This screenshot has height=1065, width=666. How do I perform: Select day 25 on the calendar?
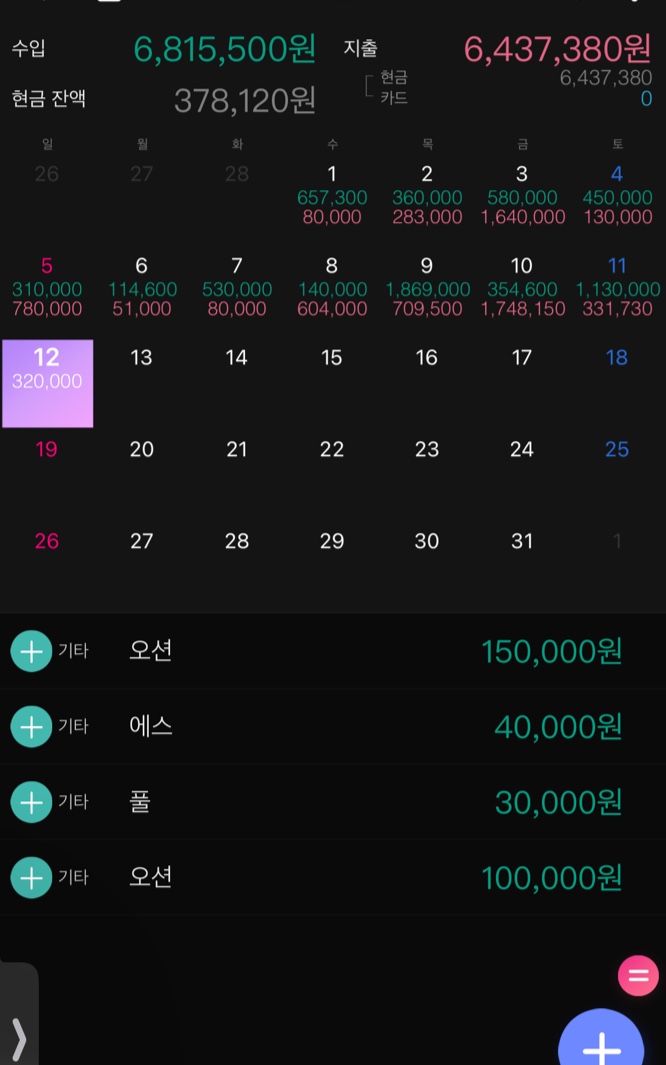click(x=617, y=475)
